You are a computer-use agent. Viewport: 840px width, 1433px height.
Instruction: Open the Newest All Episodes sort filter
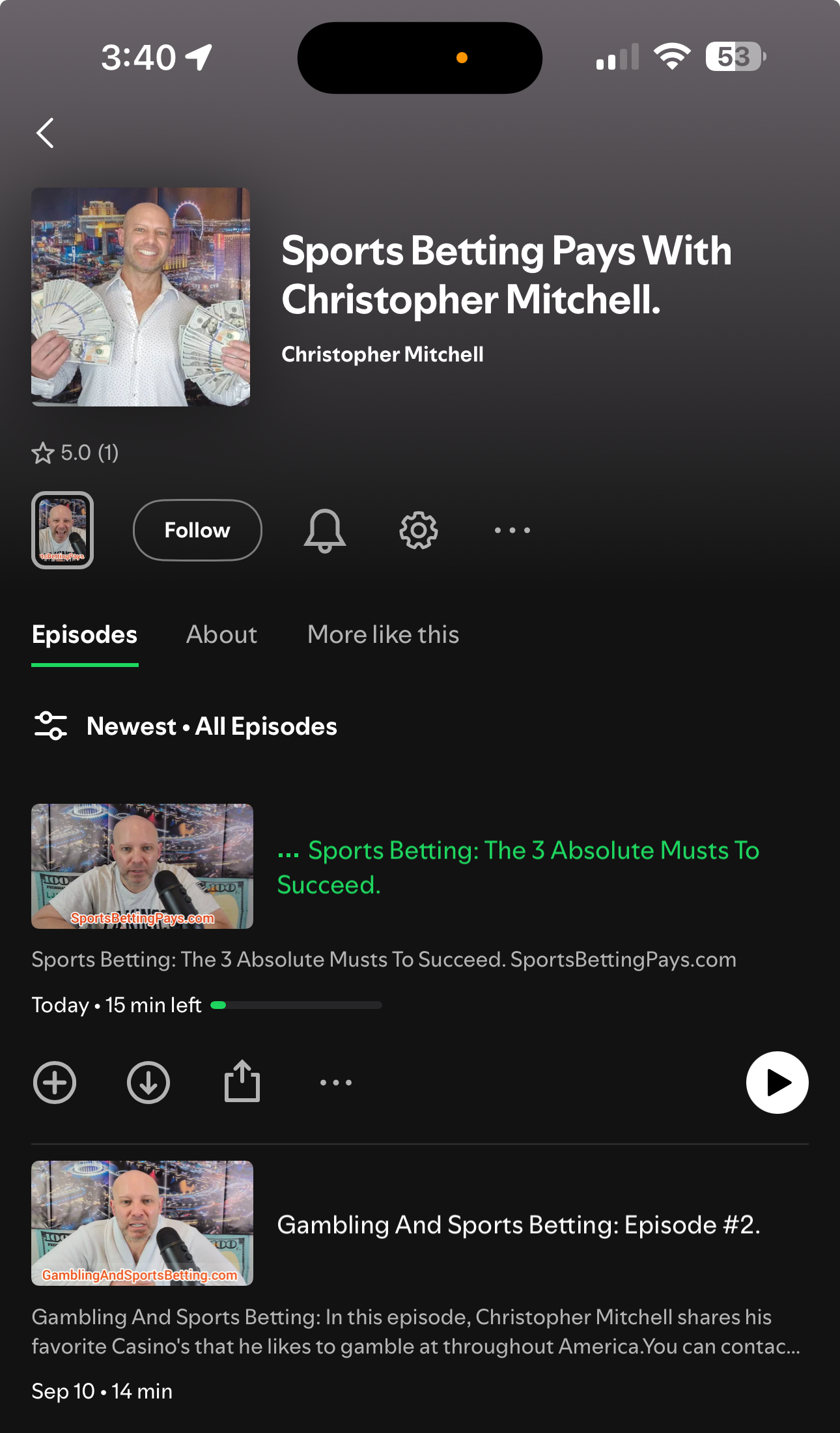tap(185, 726)
